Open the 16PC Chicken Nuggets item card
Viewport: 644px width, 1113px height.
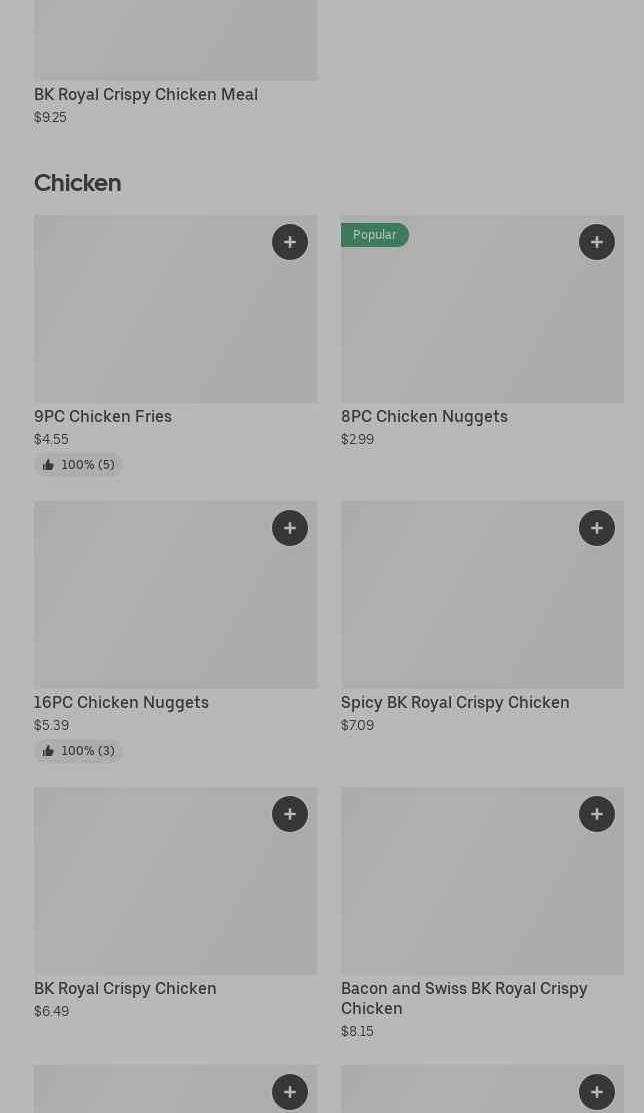tap(175, 632)
